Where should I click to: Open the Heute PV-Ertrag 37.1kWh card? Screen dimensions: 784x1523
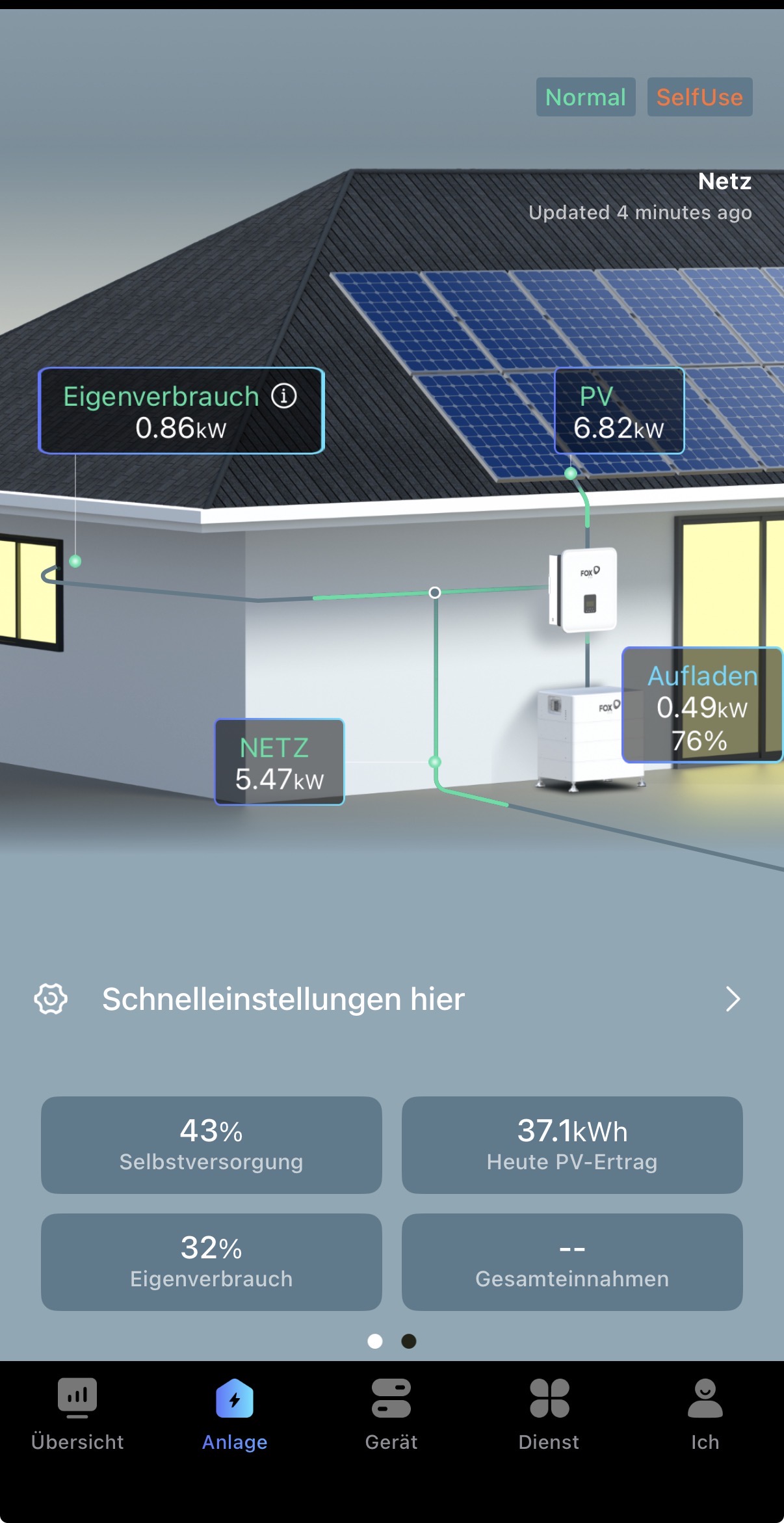point(572,1145)
